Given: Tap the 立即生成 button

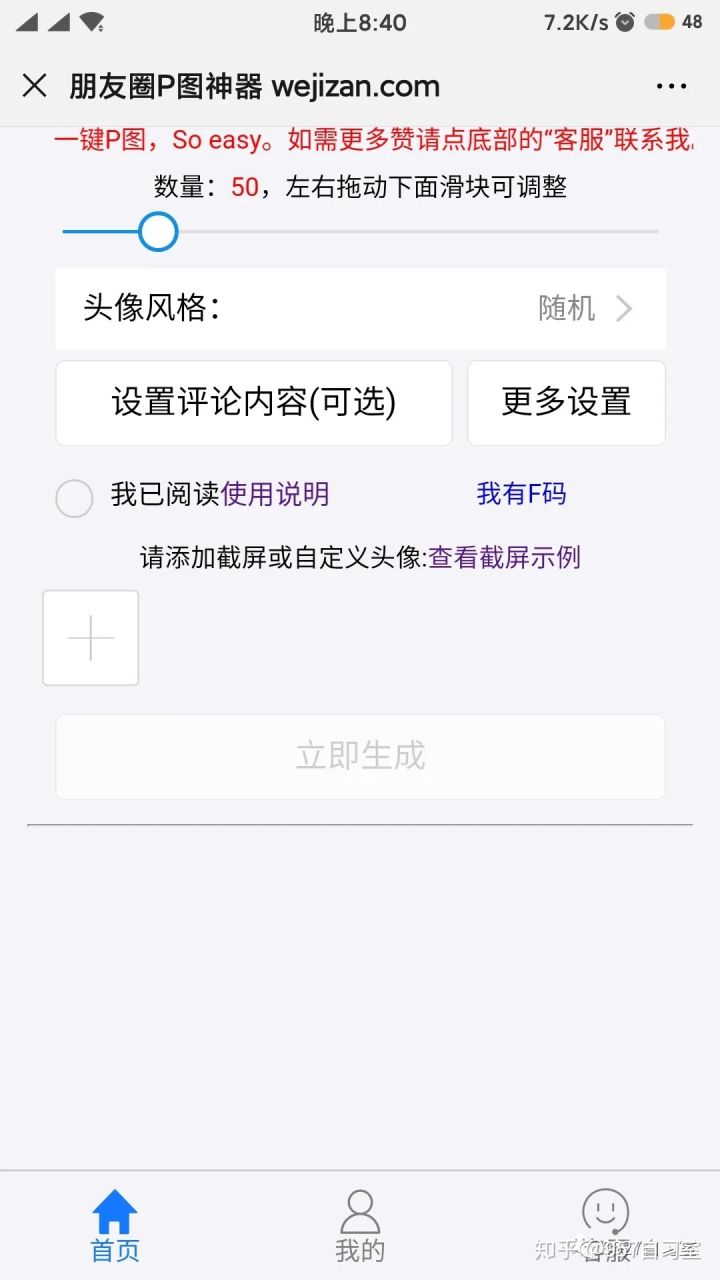Looking at the screenshot, I should pyautogui.click(x=360, y=756).
